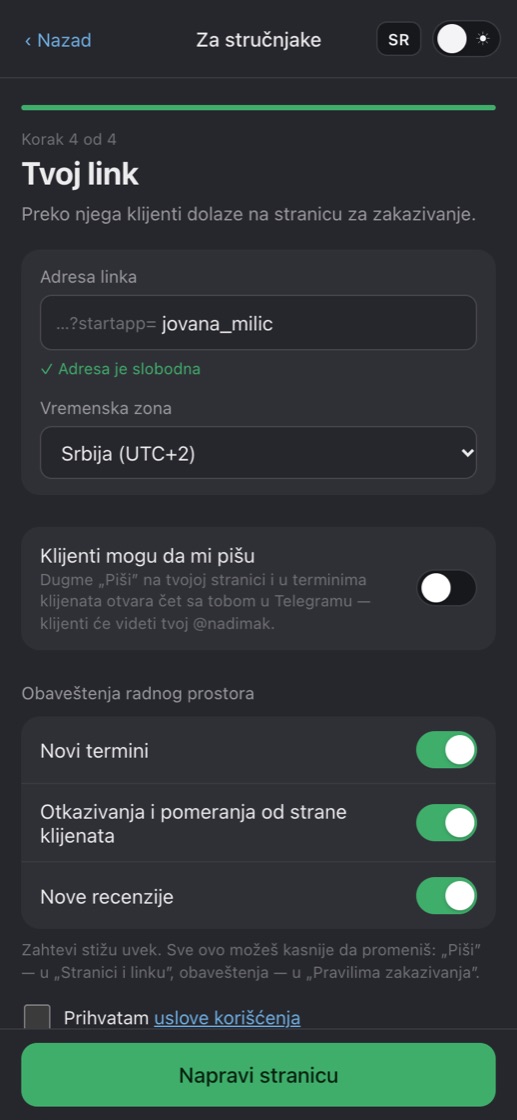The image size is (517, 1120).
Task: Enable Klijenti mogu da mi pišu
Action: (x=446, y=588)
